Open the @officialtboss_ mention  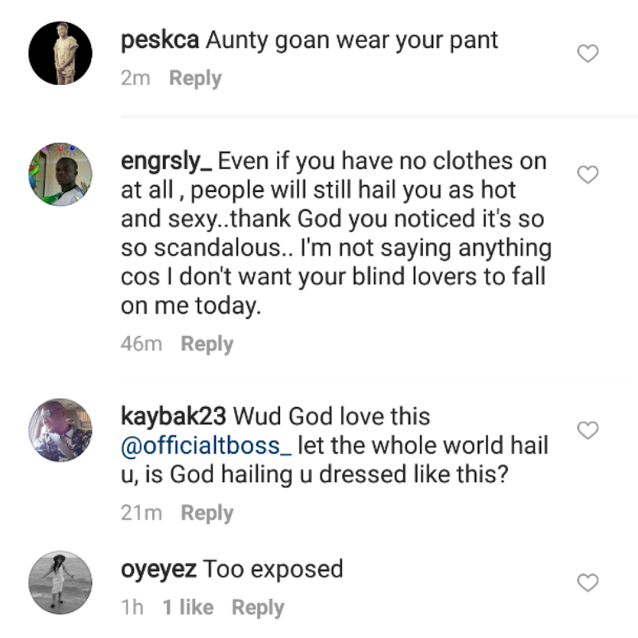(206, 443)
